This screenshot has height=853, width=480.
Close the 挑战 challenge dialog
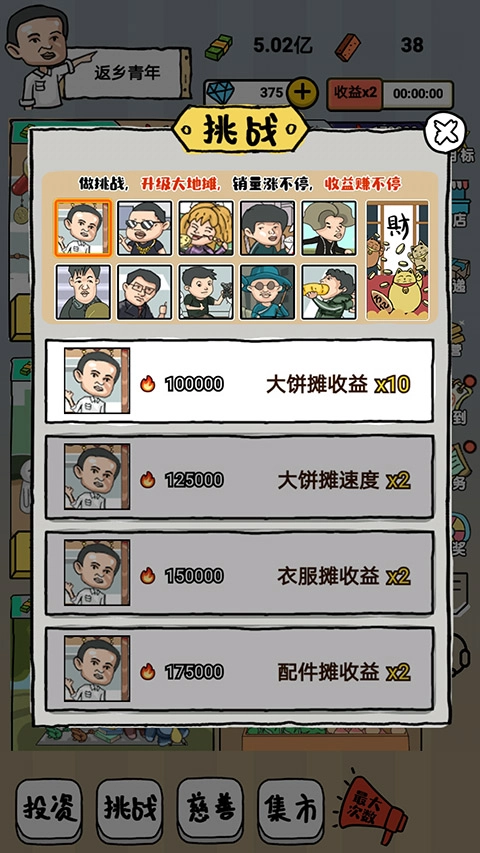tap(445, 132)
